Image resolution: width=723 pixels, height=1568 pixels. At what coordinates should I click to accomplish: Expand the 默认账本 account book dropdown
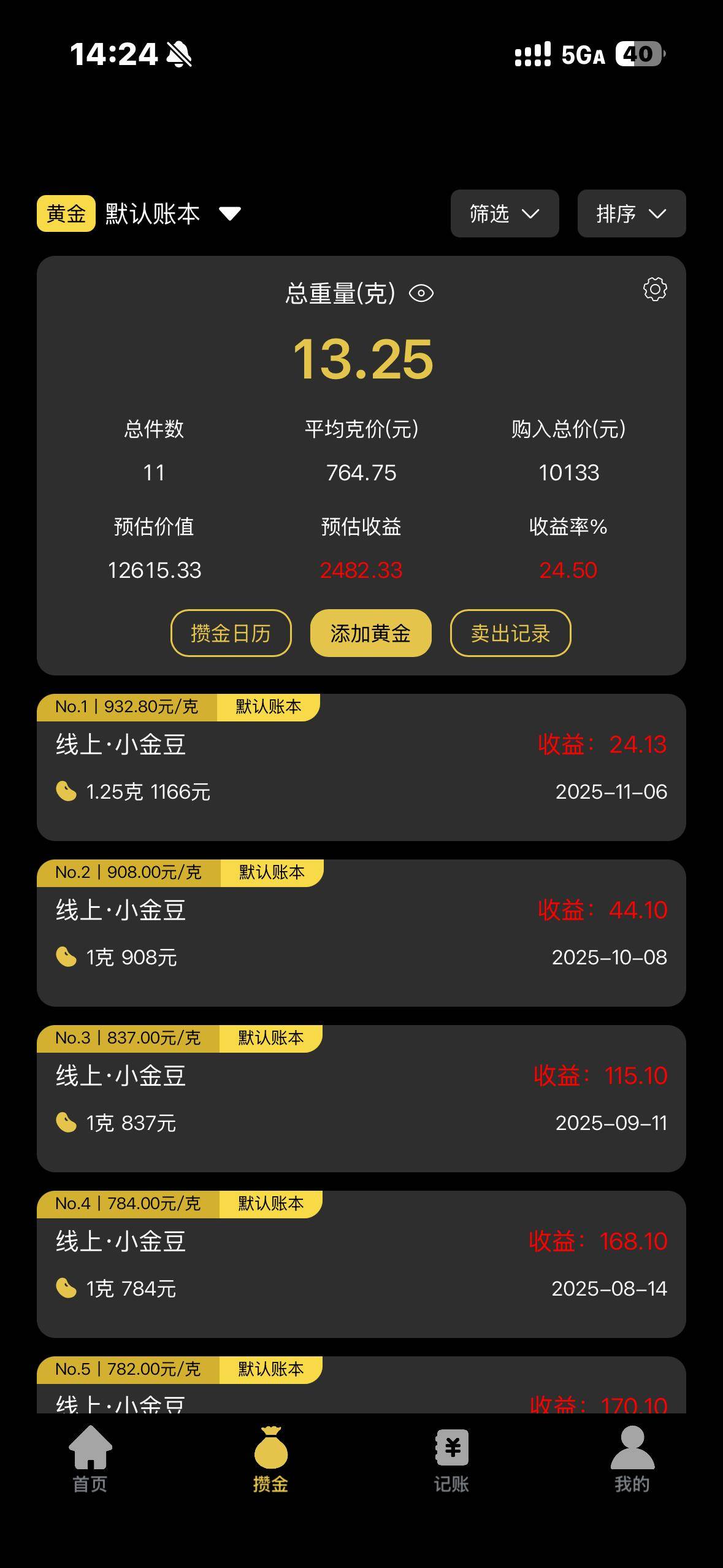point(229,213)
